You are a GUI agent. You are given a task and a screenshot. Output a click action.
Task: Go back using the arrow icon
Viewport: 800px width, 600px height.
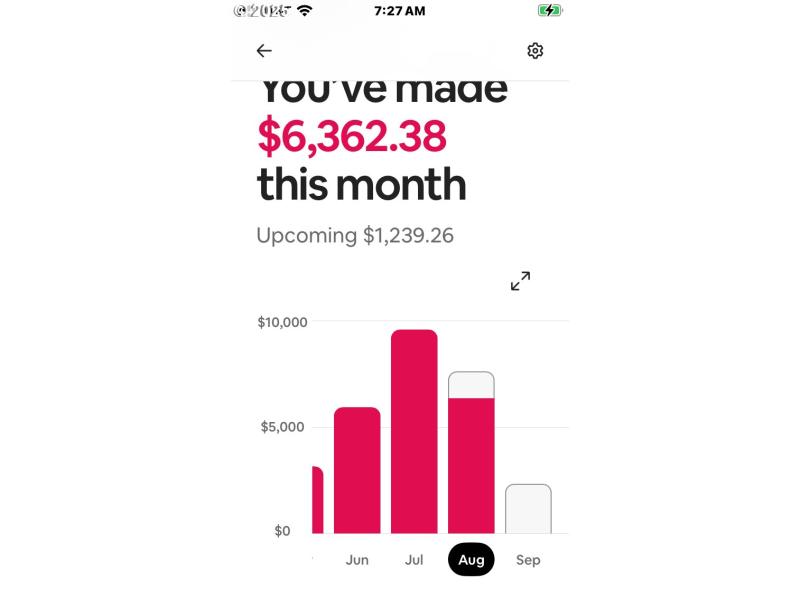coord(264,51)
